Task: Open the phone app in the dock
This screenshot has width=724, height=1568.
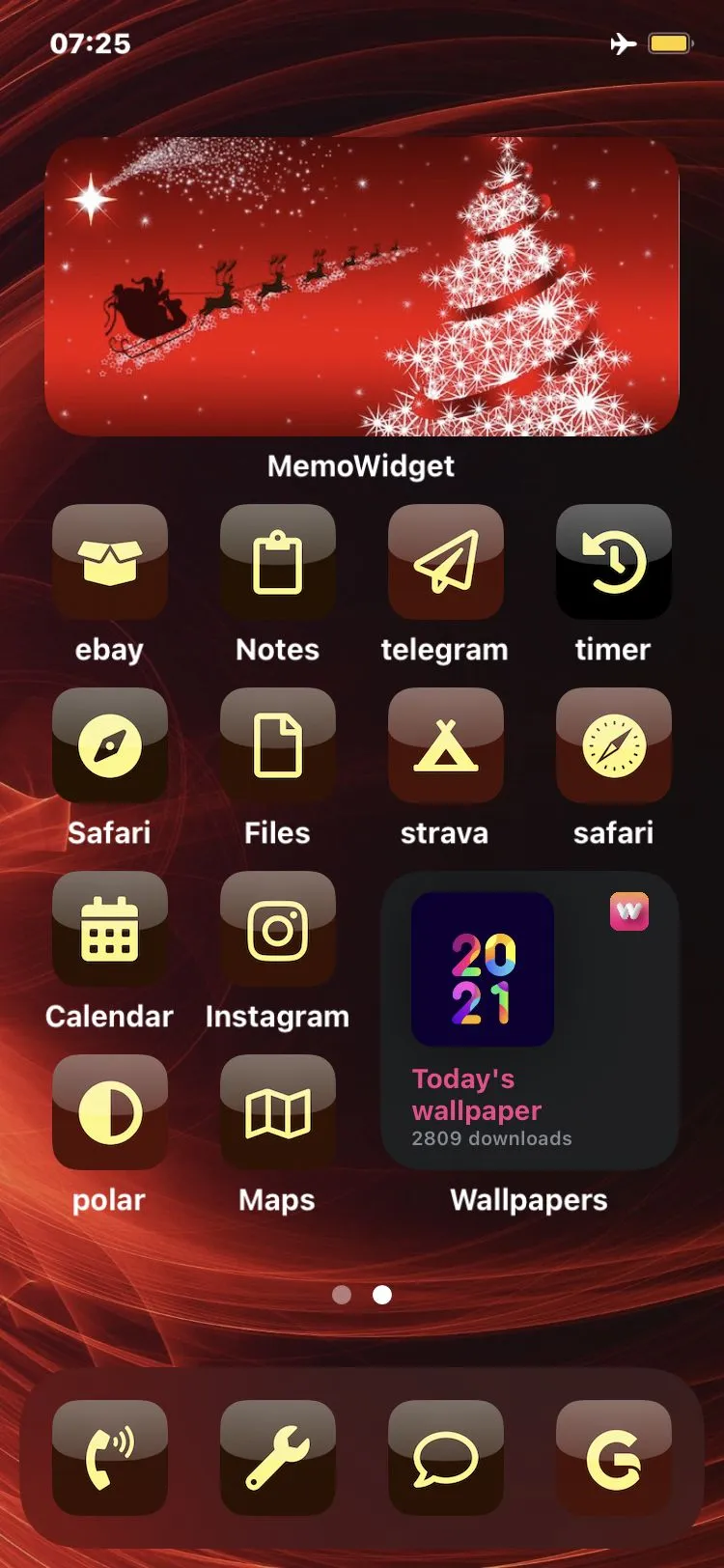Action: 109,1458
